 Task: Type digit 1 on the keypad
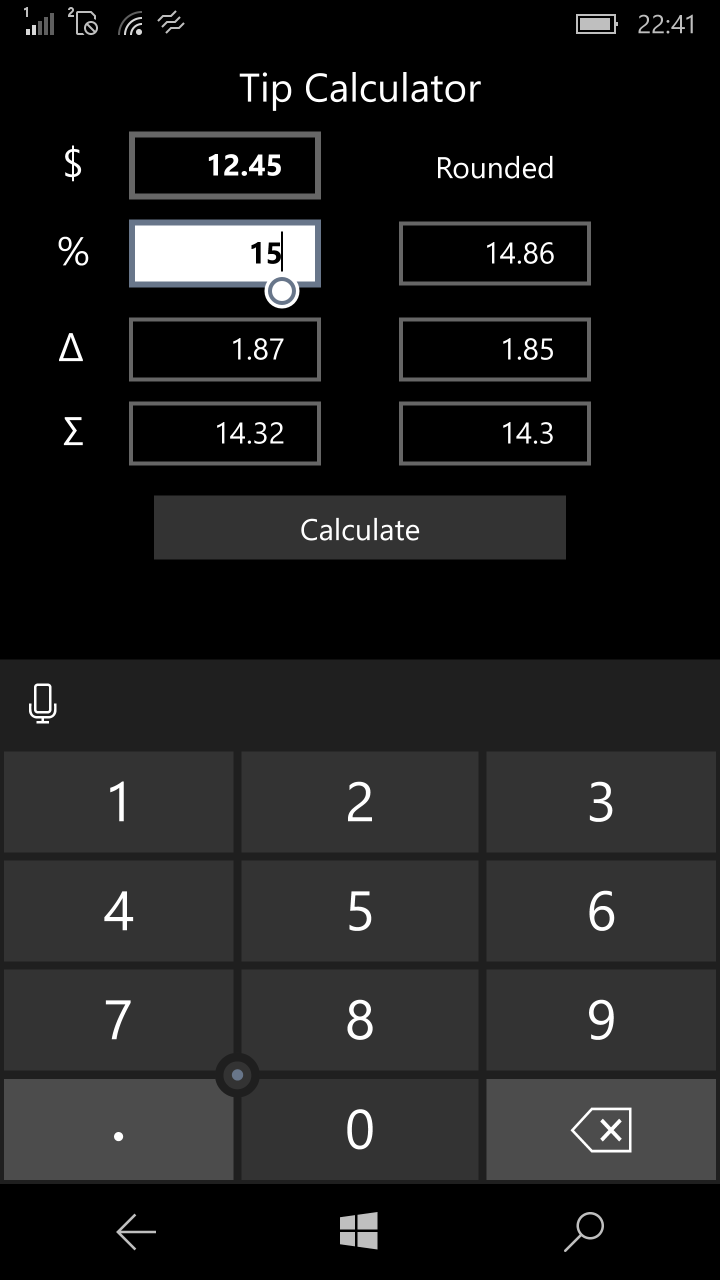[x=119, y=802]
